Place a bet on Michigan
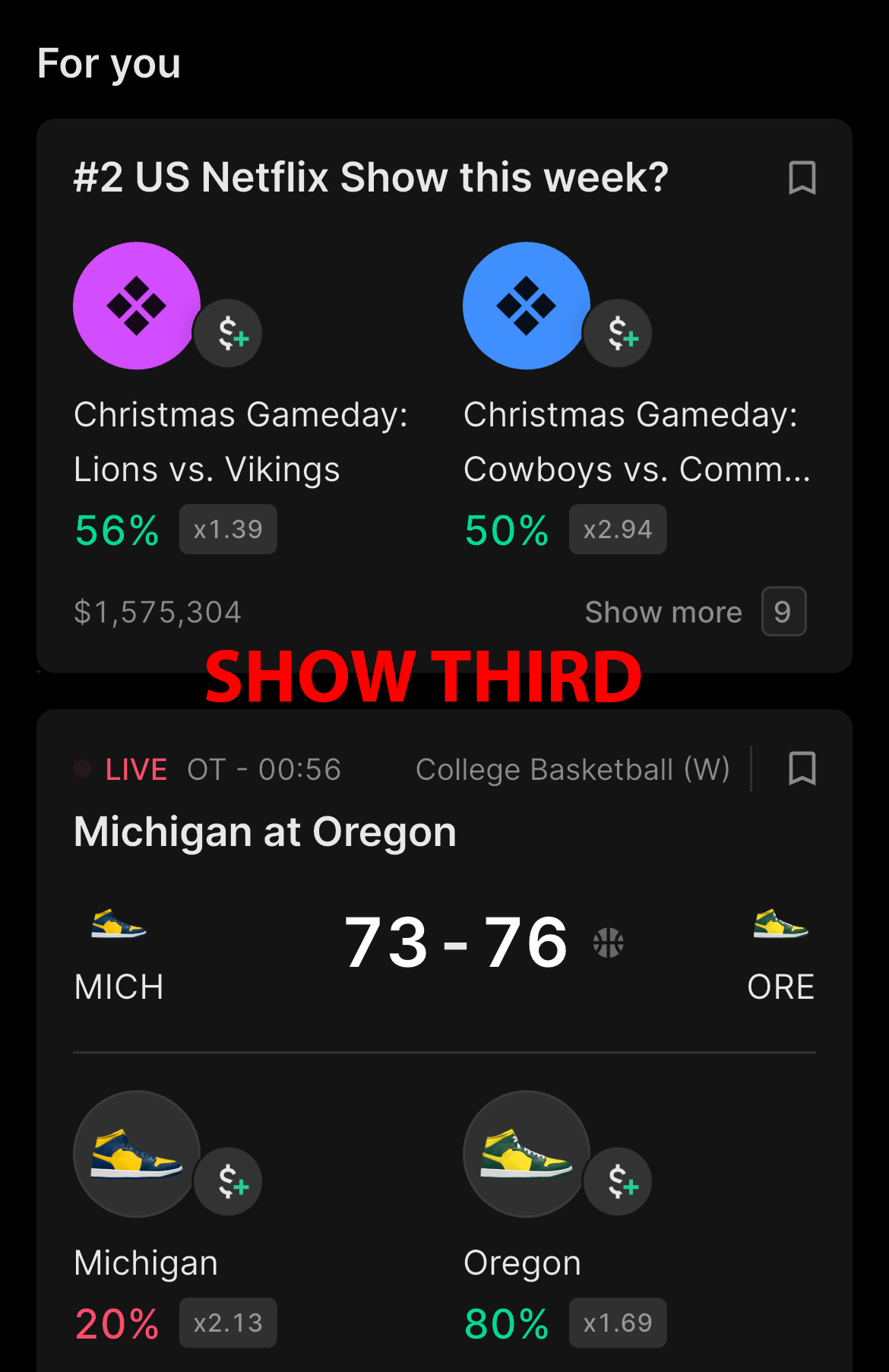The image size is (889, 1372). point(229,1181)
